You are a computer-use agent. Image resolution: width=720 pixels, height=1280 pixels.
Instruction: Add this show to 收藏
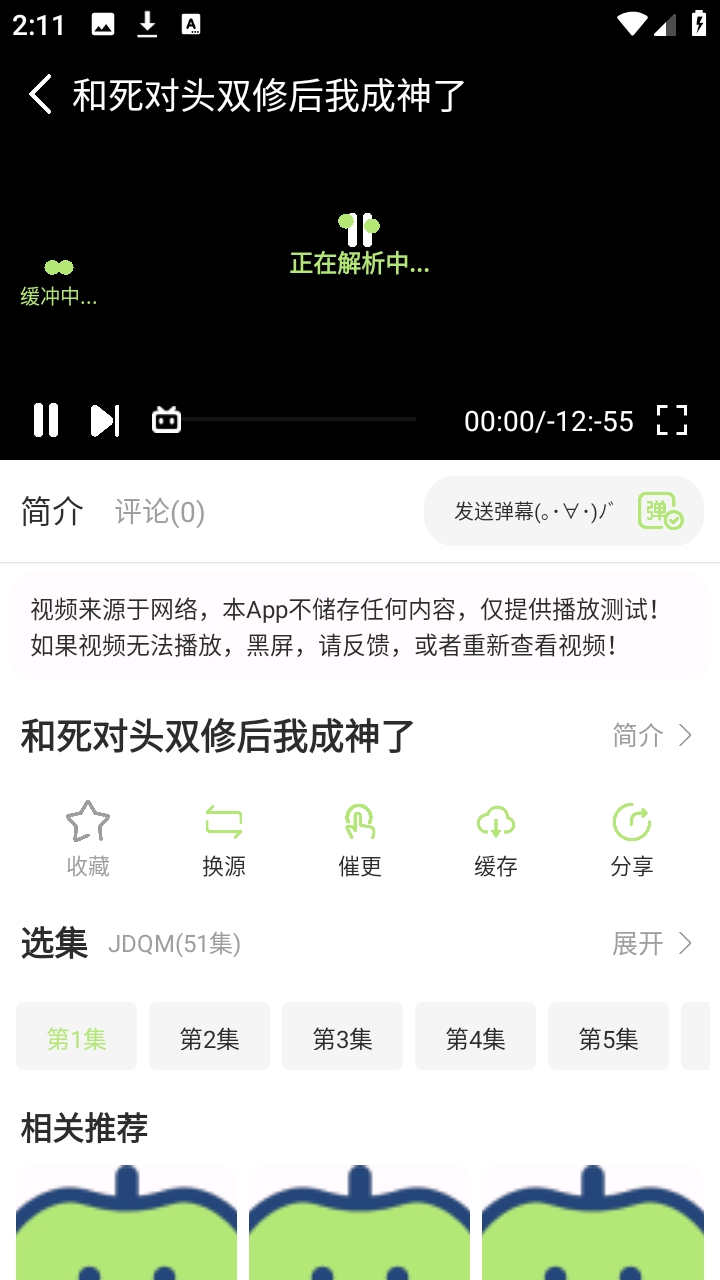(x=88, y=838)
